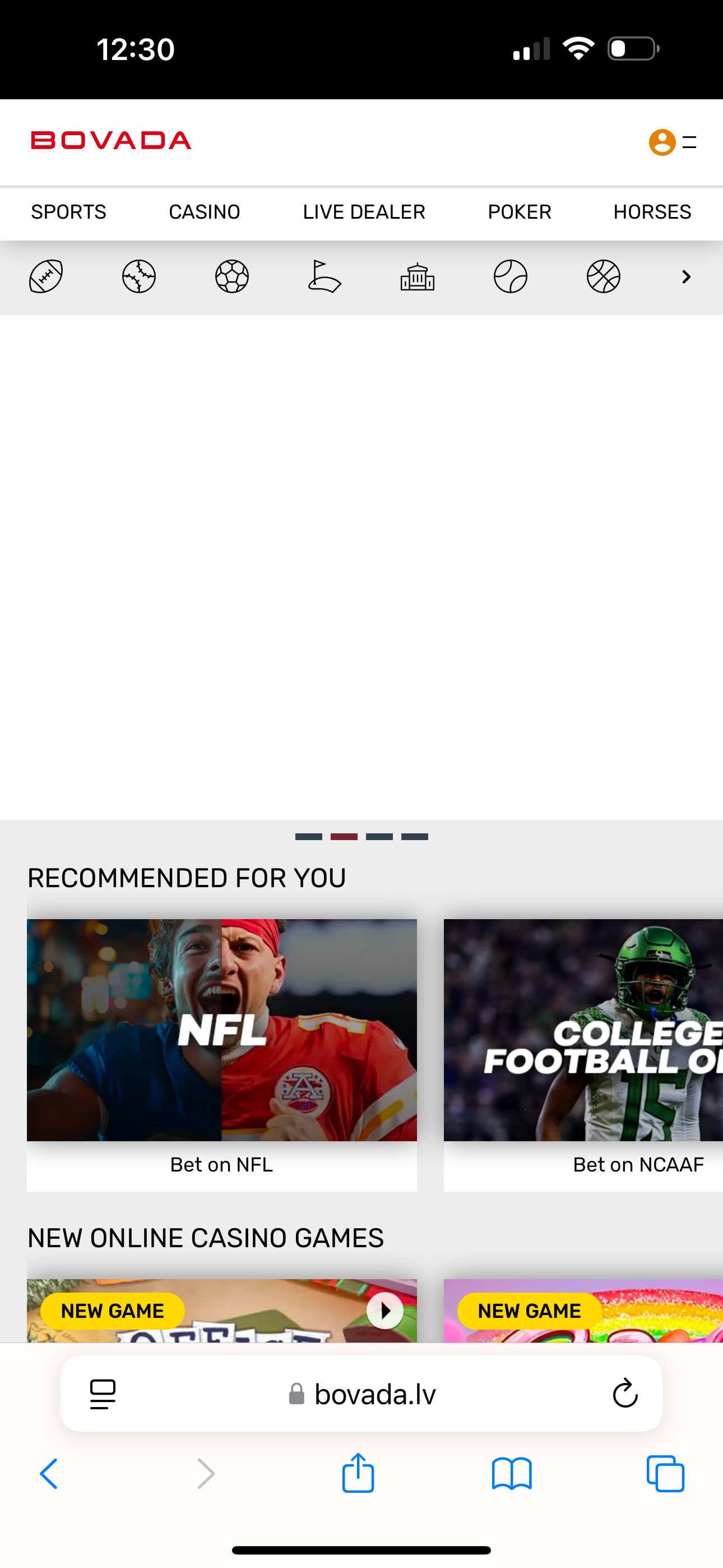723x1568 pixels.
Task: Open the Bet on NFL card
Action: point(221,1053)
